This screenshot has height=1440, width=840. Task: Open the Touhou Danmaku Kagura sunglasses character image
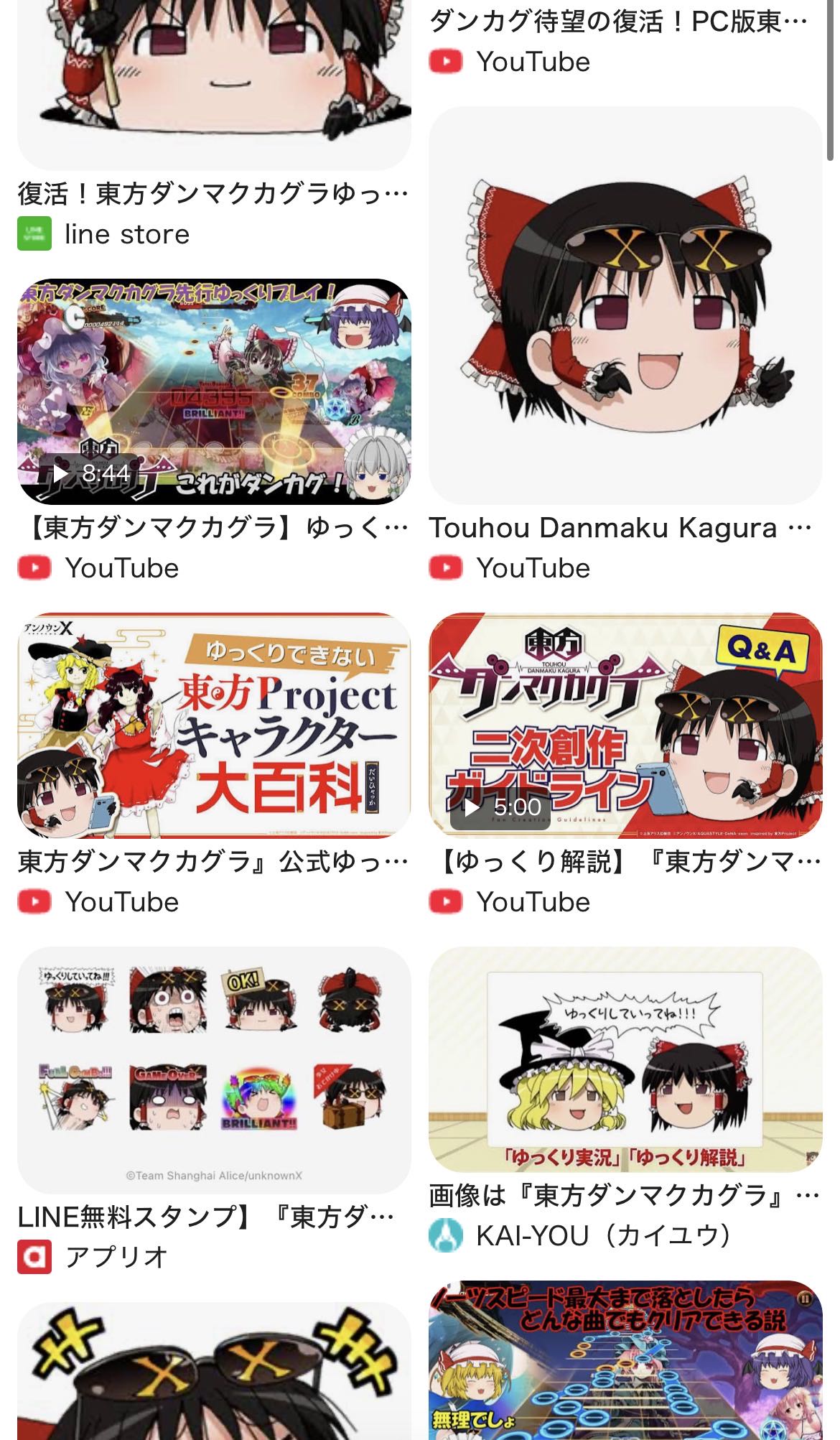[625, 305]
